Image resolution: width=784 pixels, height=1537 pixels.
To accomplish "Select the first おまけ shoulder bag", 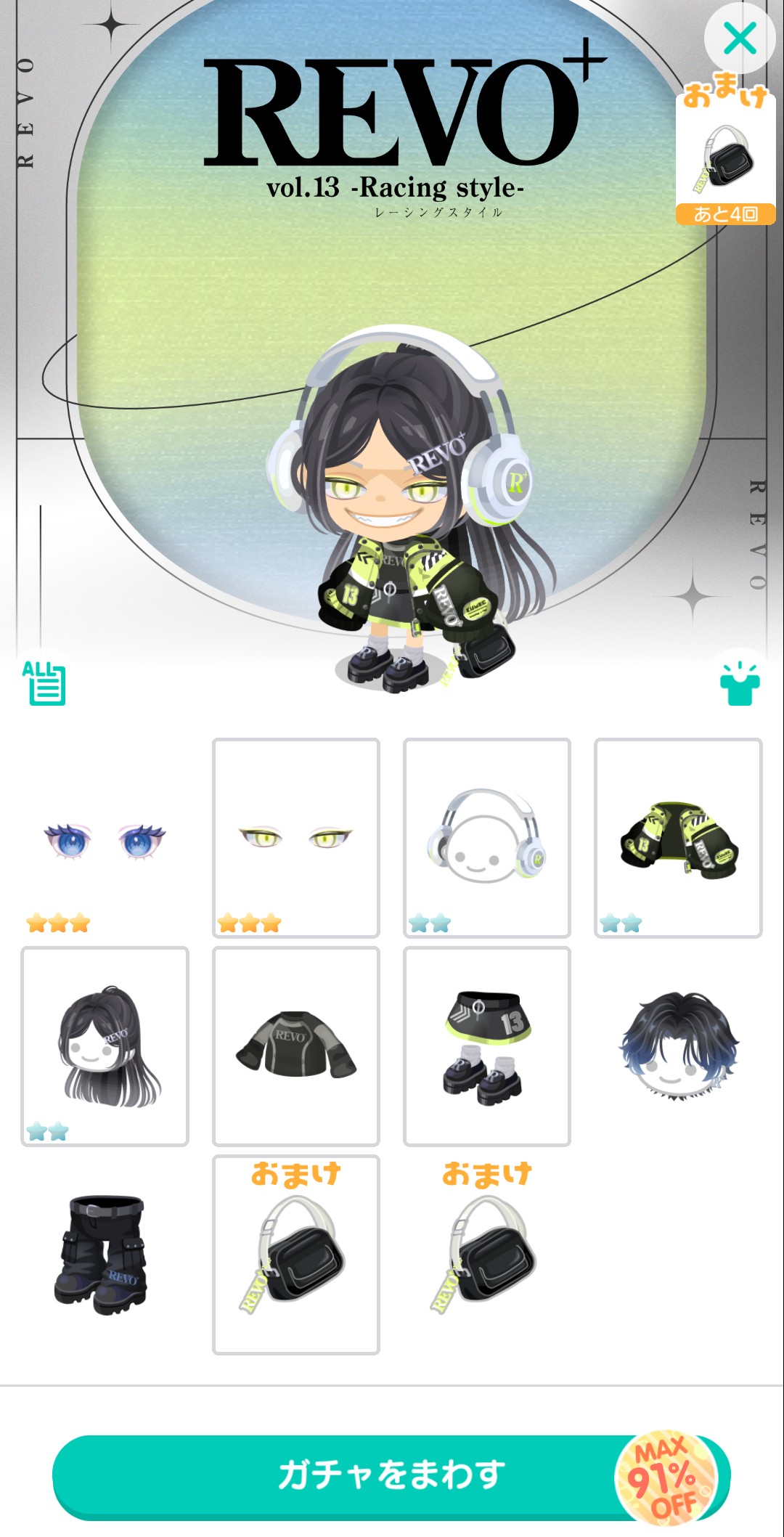I will (x=295, y=1254).
